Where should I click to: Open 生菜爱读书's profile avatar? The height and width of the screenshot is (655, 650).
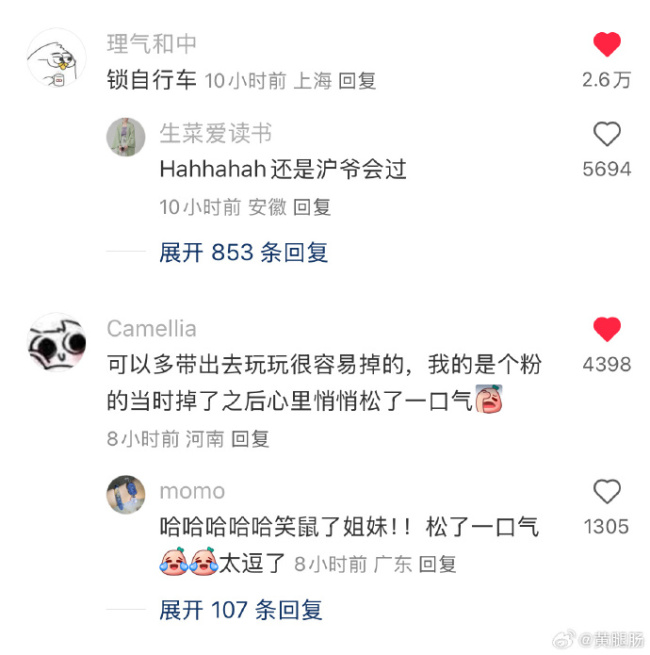[x=126, y=137]
